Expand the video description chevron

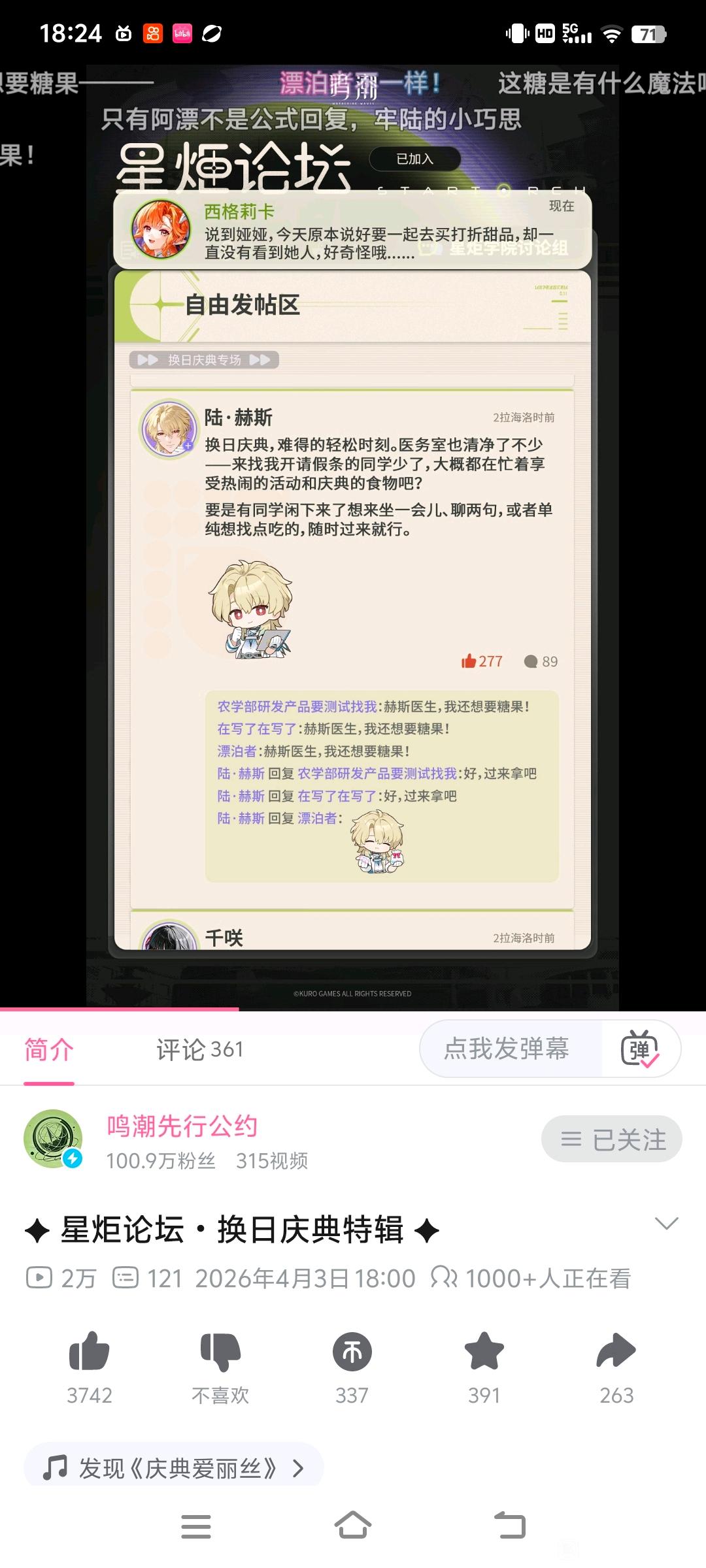coord(666,1224)
